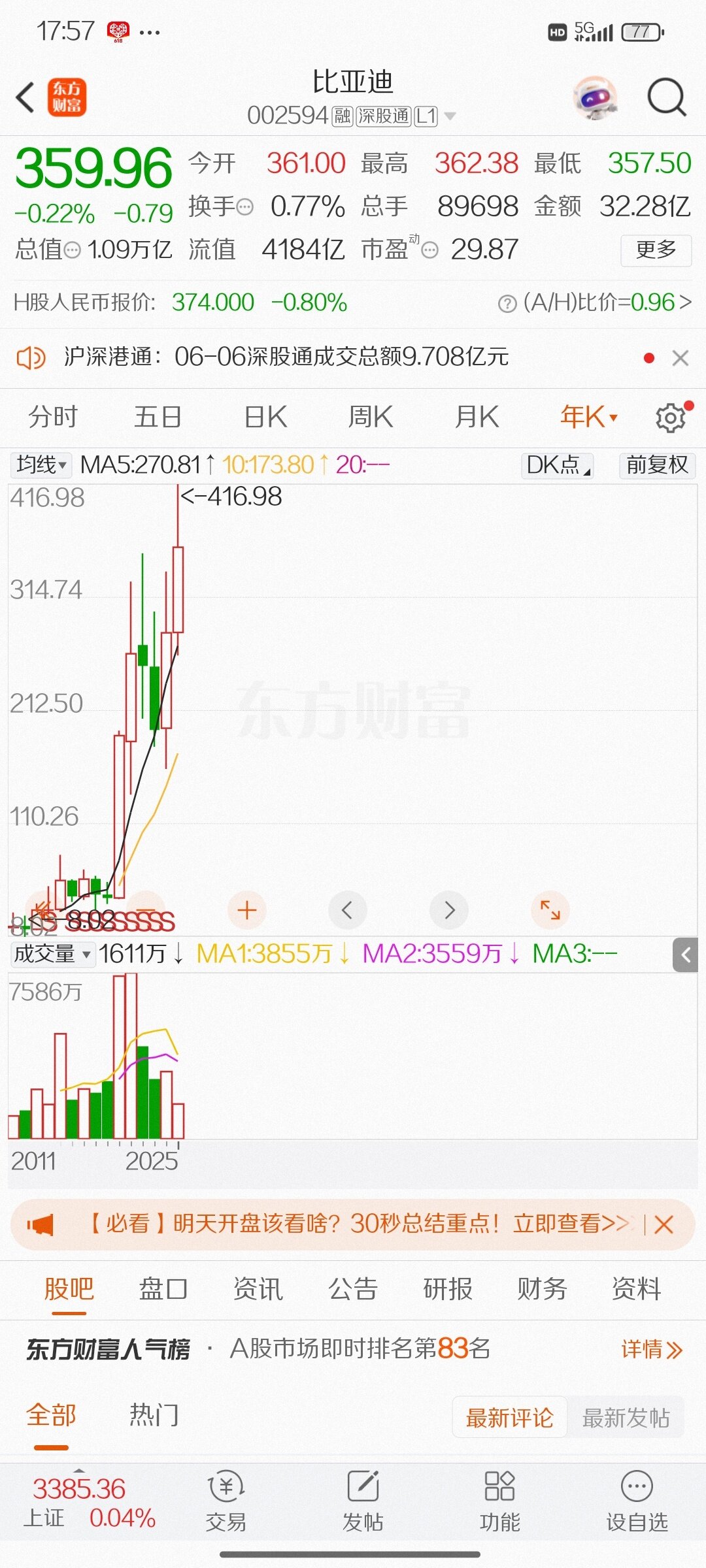Dismiss the 沪深港通 news ticker
706x1568 pixels.
680,358
